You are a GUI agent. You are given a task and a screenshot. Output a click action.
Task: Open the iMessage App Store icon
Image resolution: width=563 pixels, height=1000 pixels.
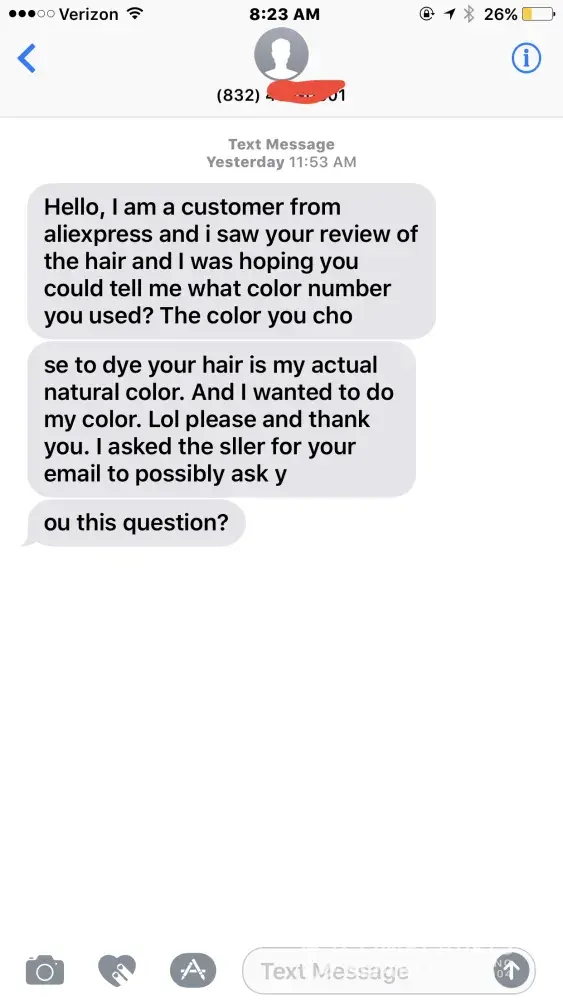tap(193, 970)
